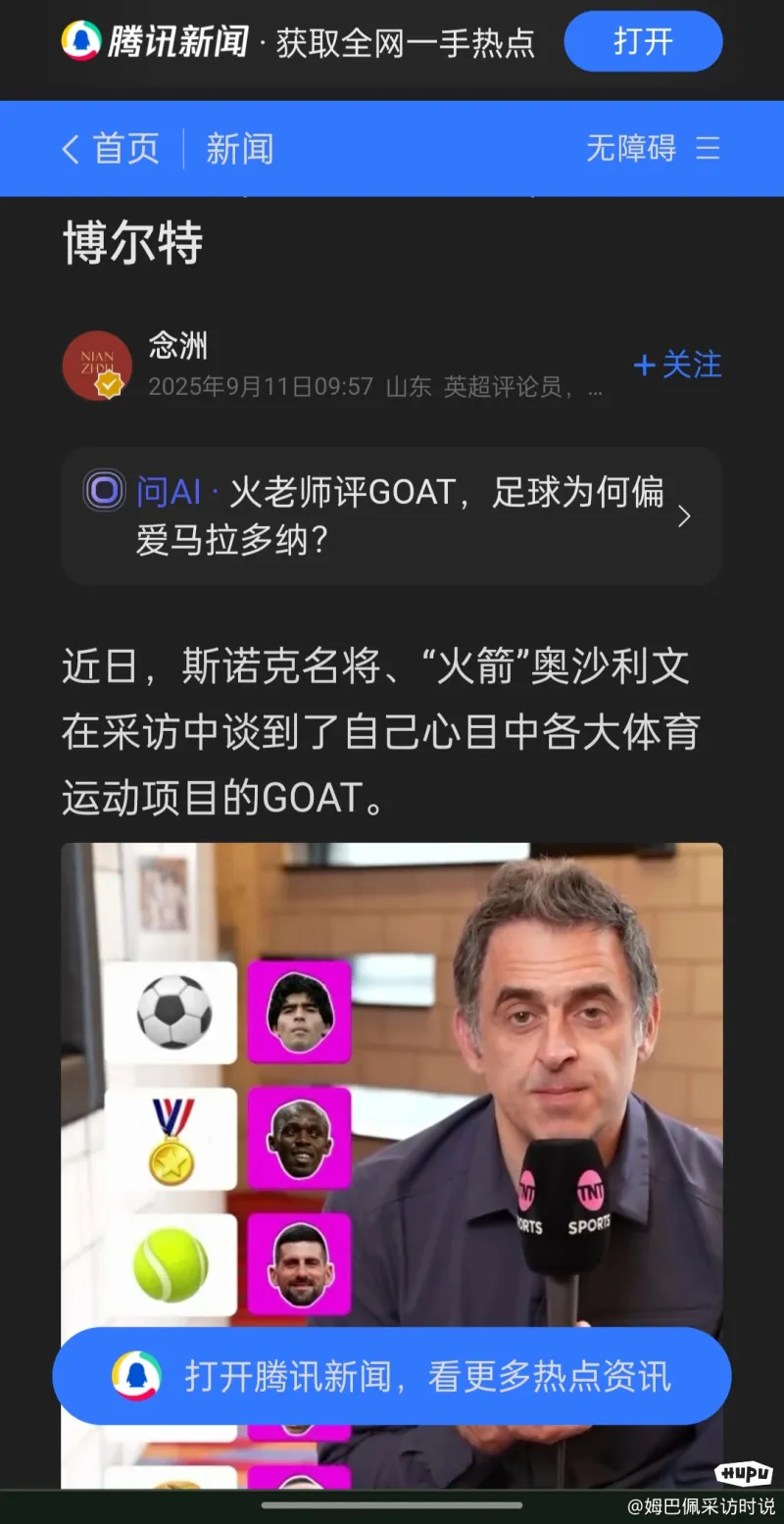784x1524 pixels.
Task: Tap the blue 打开 button in the top banner
Action: point(643,42)
